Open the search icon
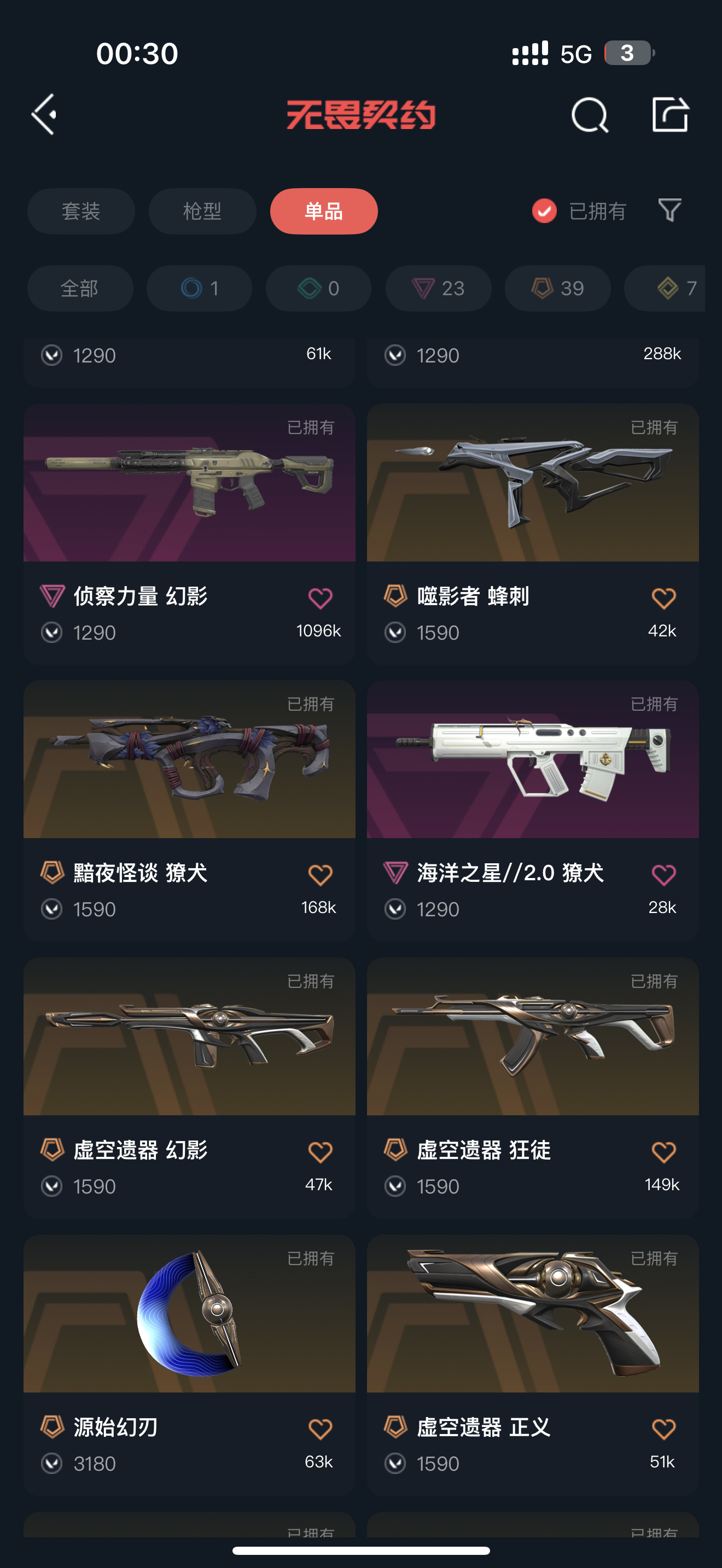722x1568 pixels. click(589, 114)
